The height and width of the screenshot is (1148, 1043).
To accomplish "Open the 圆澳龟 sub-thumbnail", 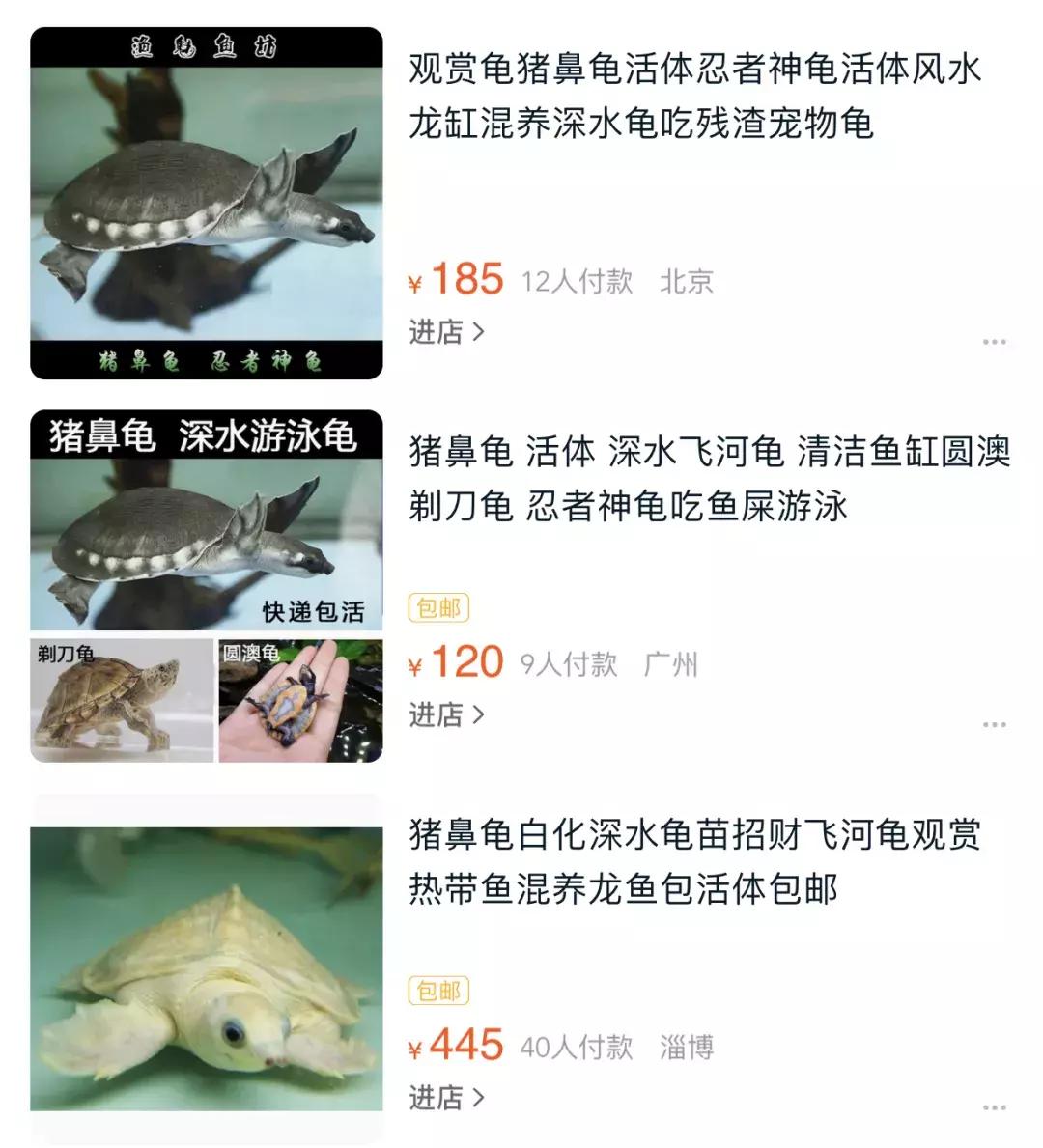I will click(297, 697).
